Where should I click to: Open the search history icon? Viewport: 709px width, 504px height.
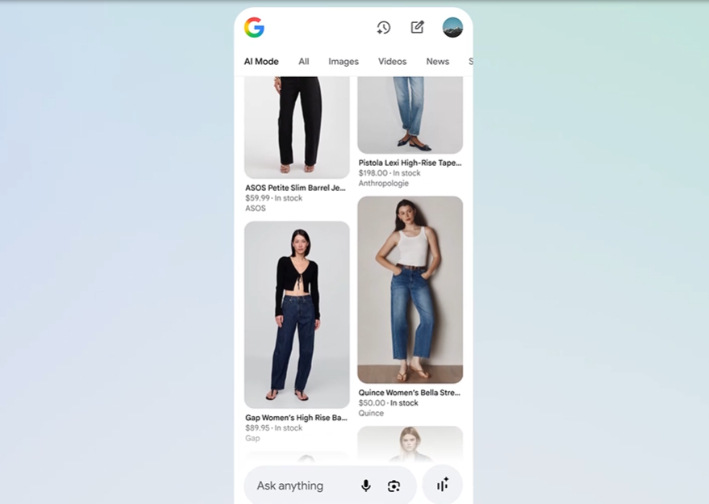click(x=383, y=28)
